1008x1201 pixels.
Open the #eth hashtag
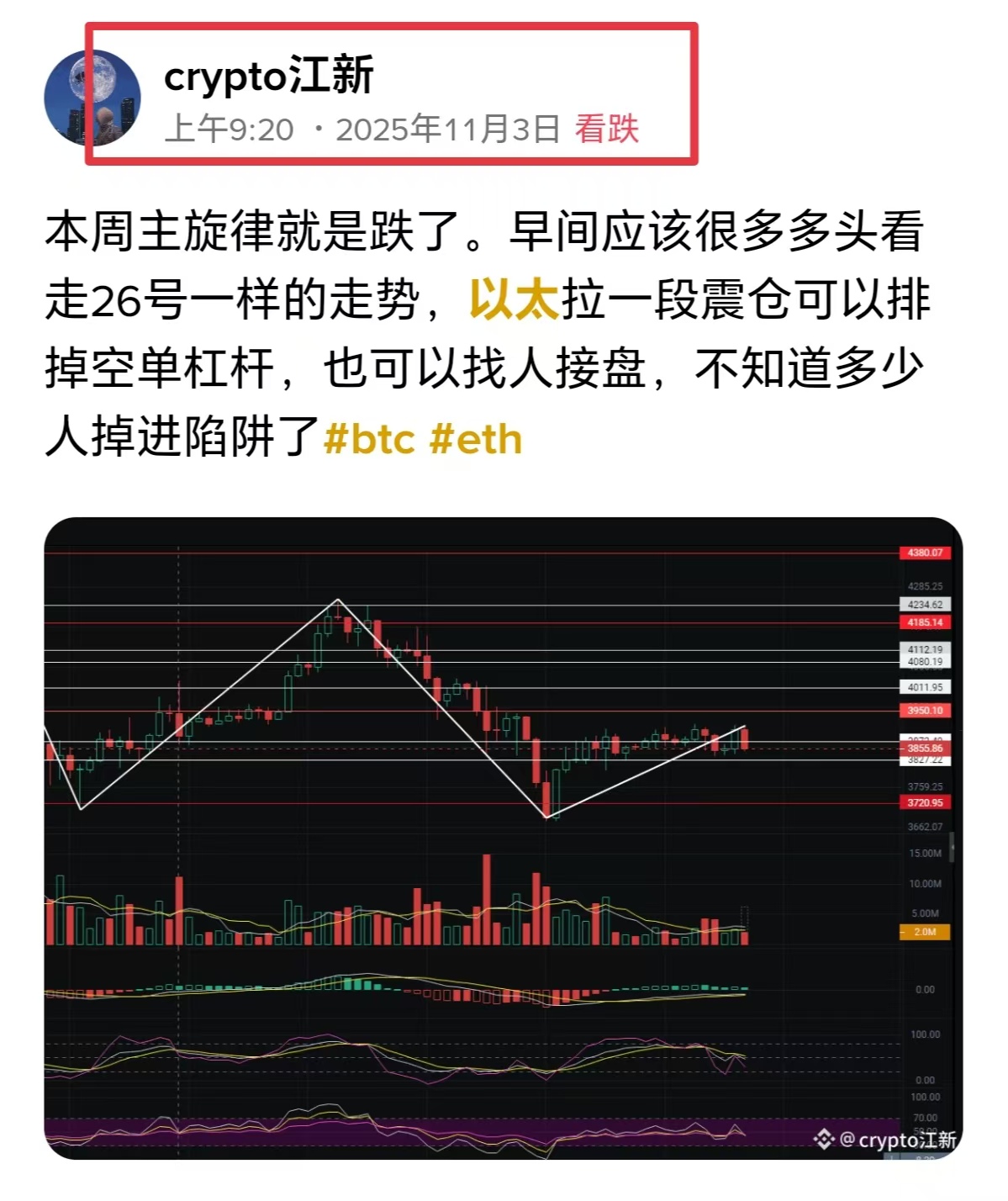click(x=475, y=439)
